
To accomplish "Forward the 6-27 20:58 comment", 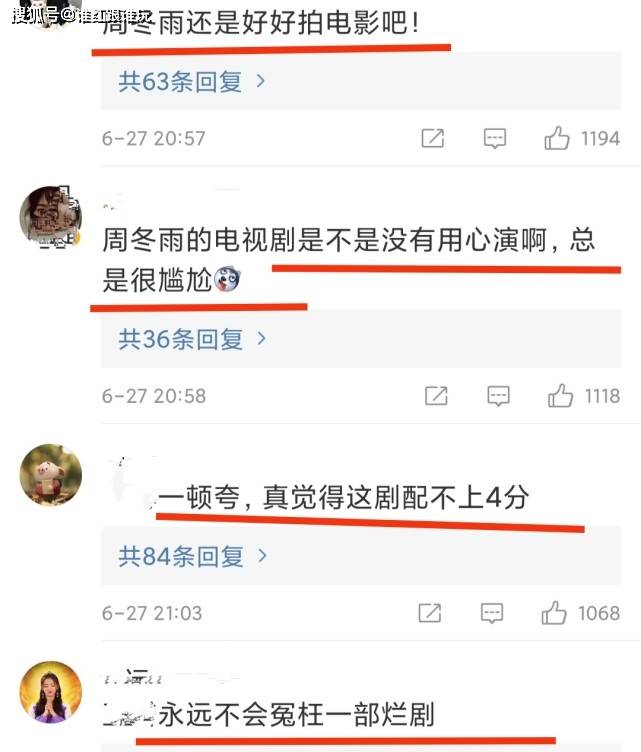I will click(436, 397).
